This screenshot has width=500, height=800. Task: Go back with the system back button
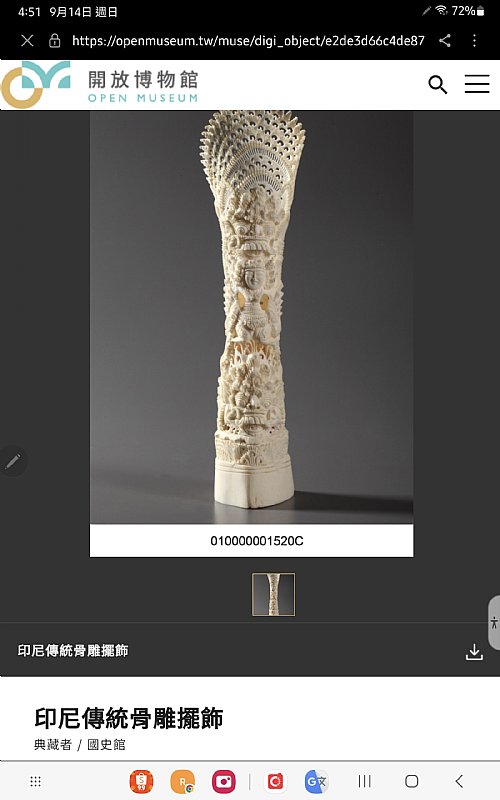coord(459,781)
